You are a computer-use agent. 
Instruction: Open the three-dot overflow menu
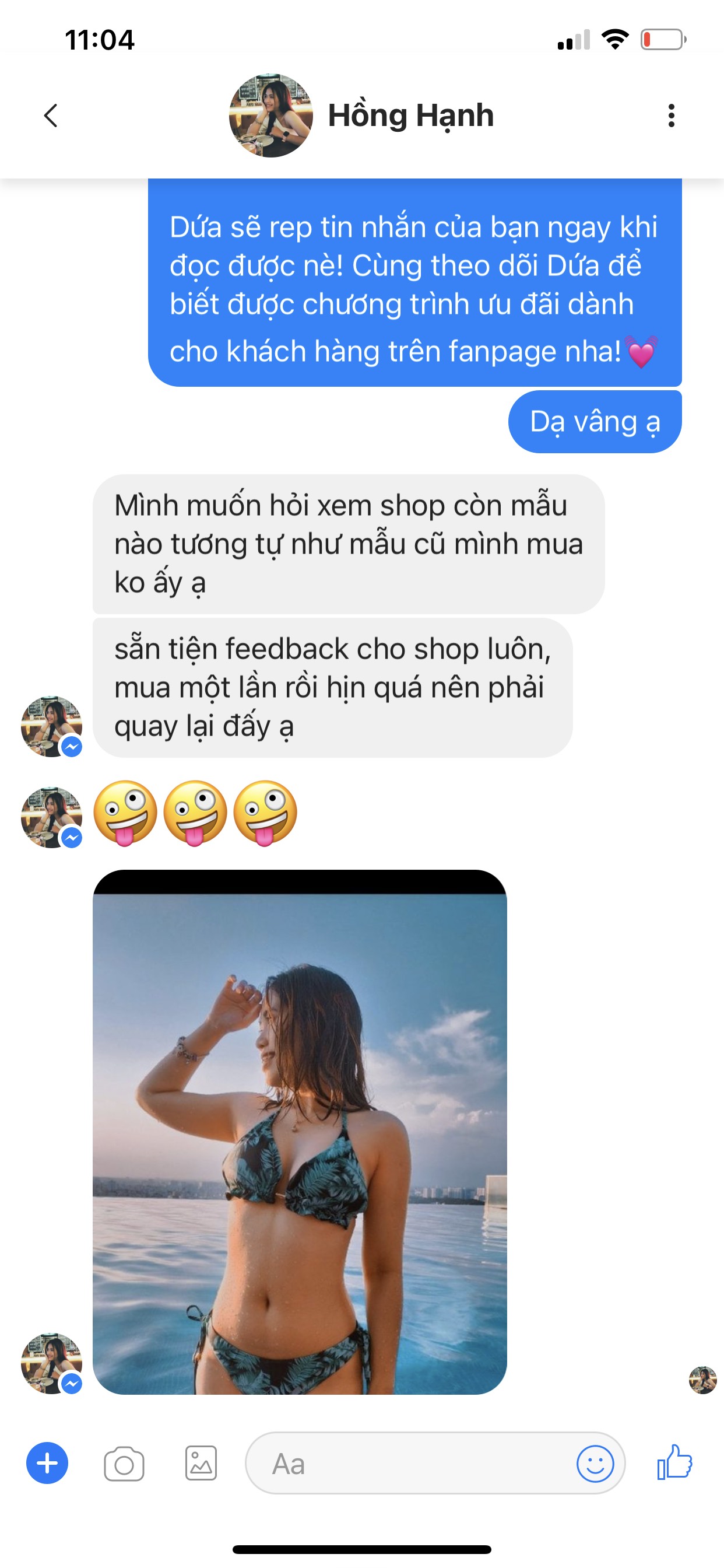click(x=671, y=115)
